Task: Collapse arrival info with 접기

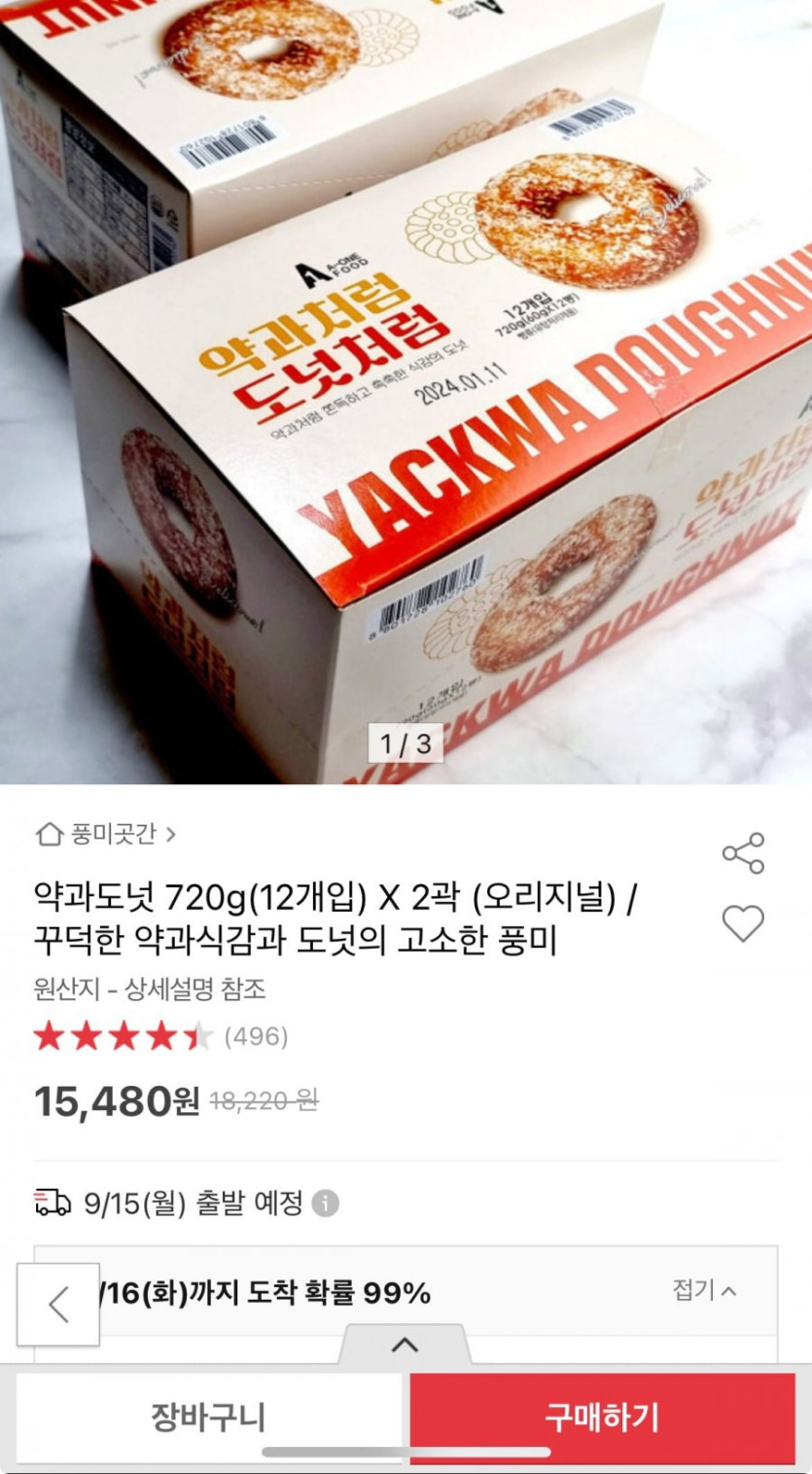Action: 704,1291
